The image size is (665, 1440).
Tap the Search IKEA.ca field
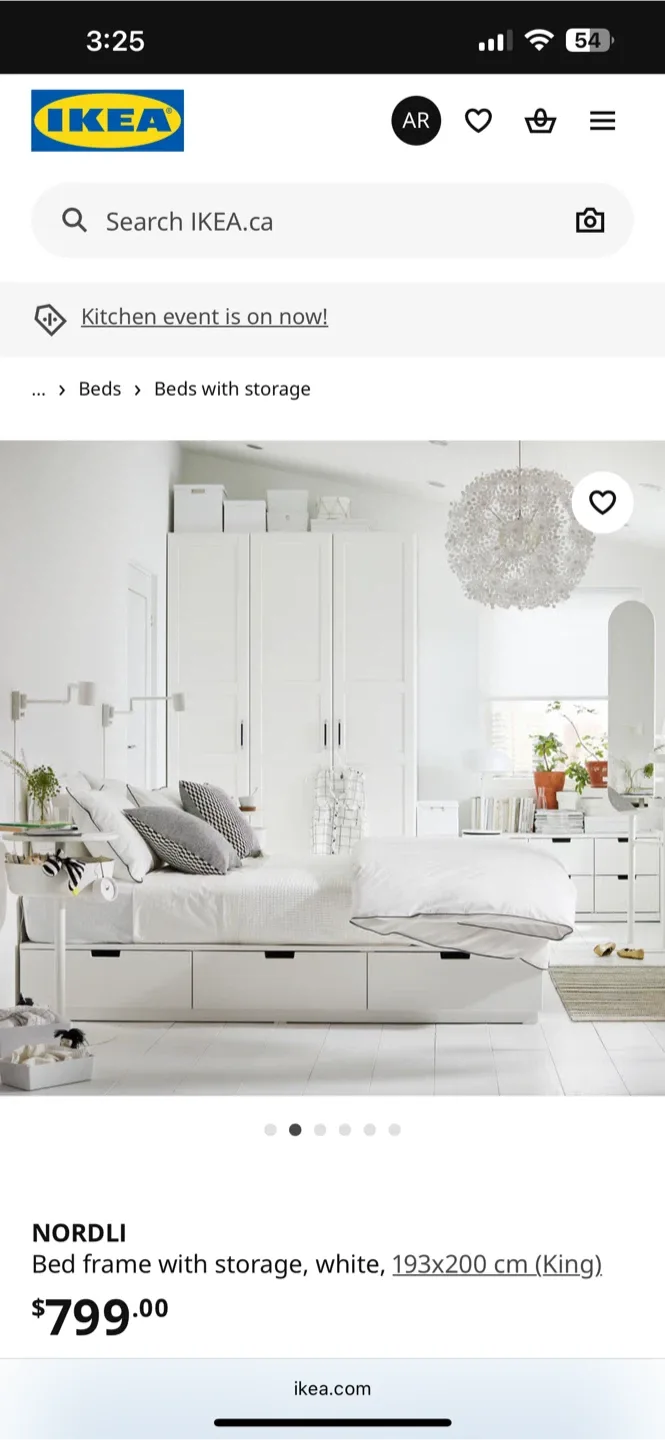click(x=332, y=221)
